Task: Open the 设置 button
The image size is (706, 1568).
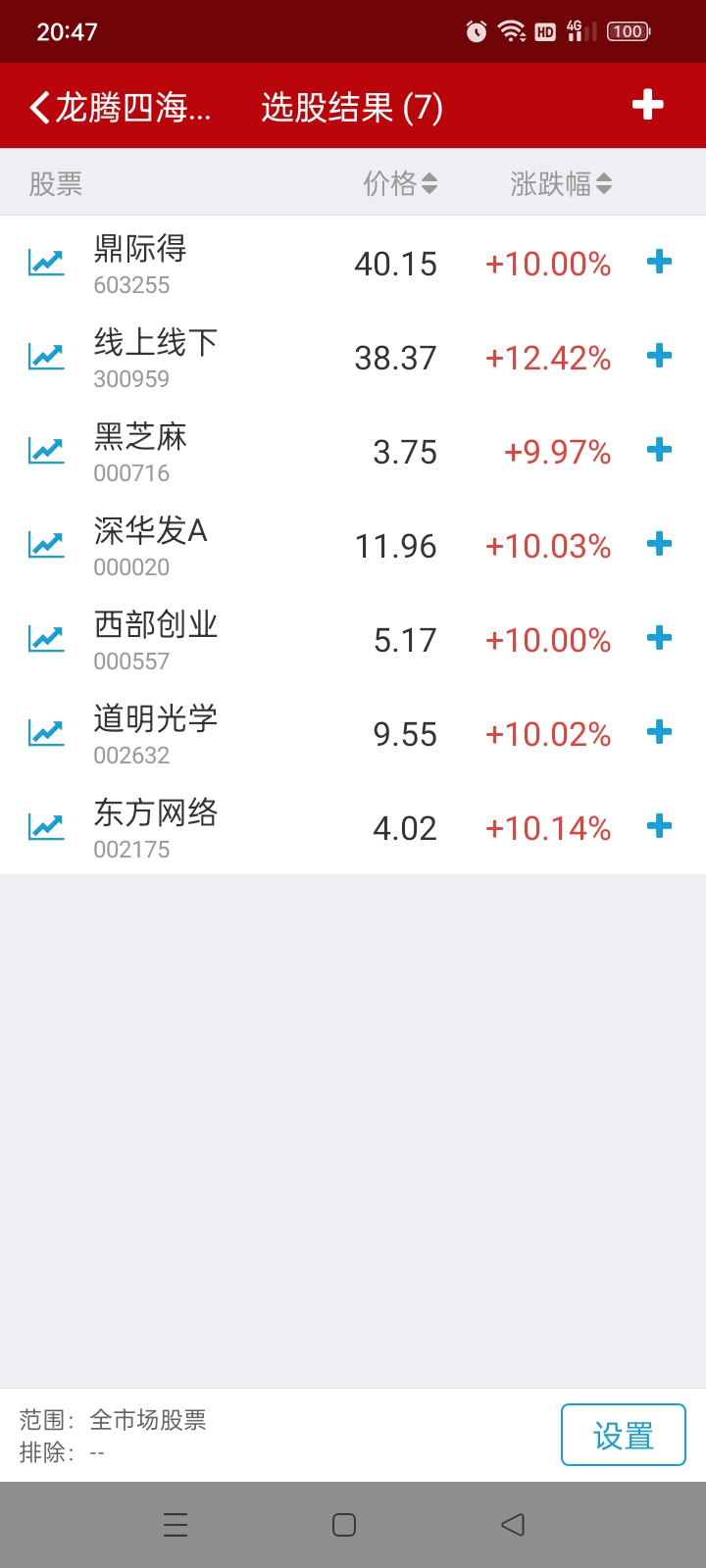Action: [623, 1436]
